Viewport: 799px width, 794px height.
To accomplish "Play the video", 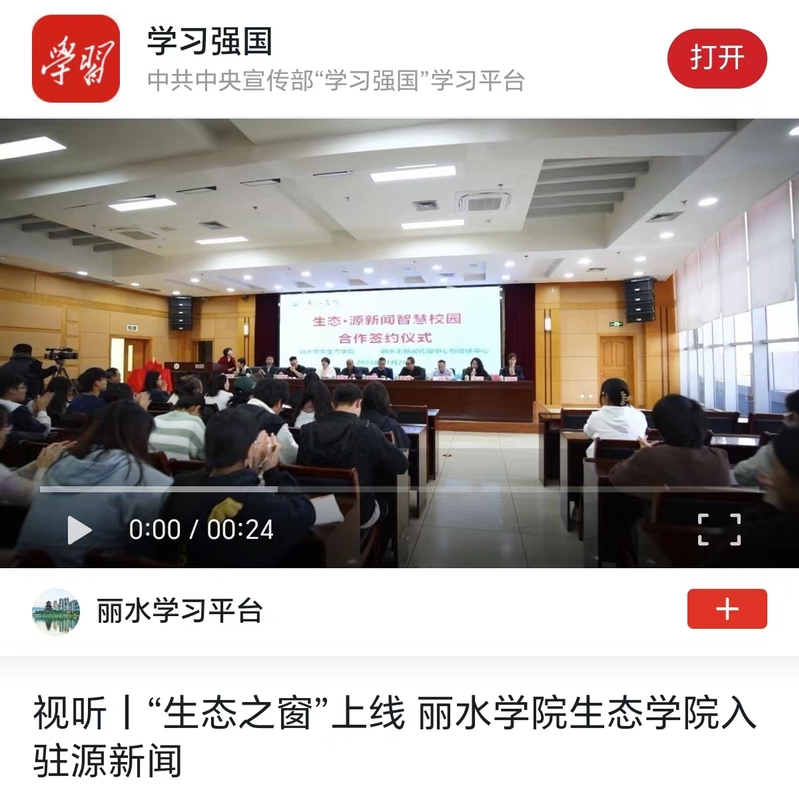I will tap(79, 529).
